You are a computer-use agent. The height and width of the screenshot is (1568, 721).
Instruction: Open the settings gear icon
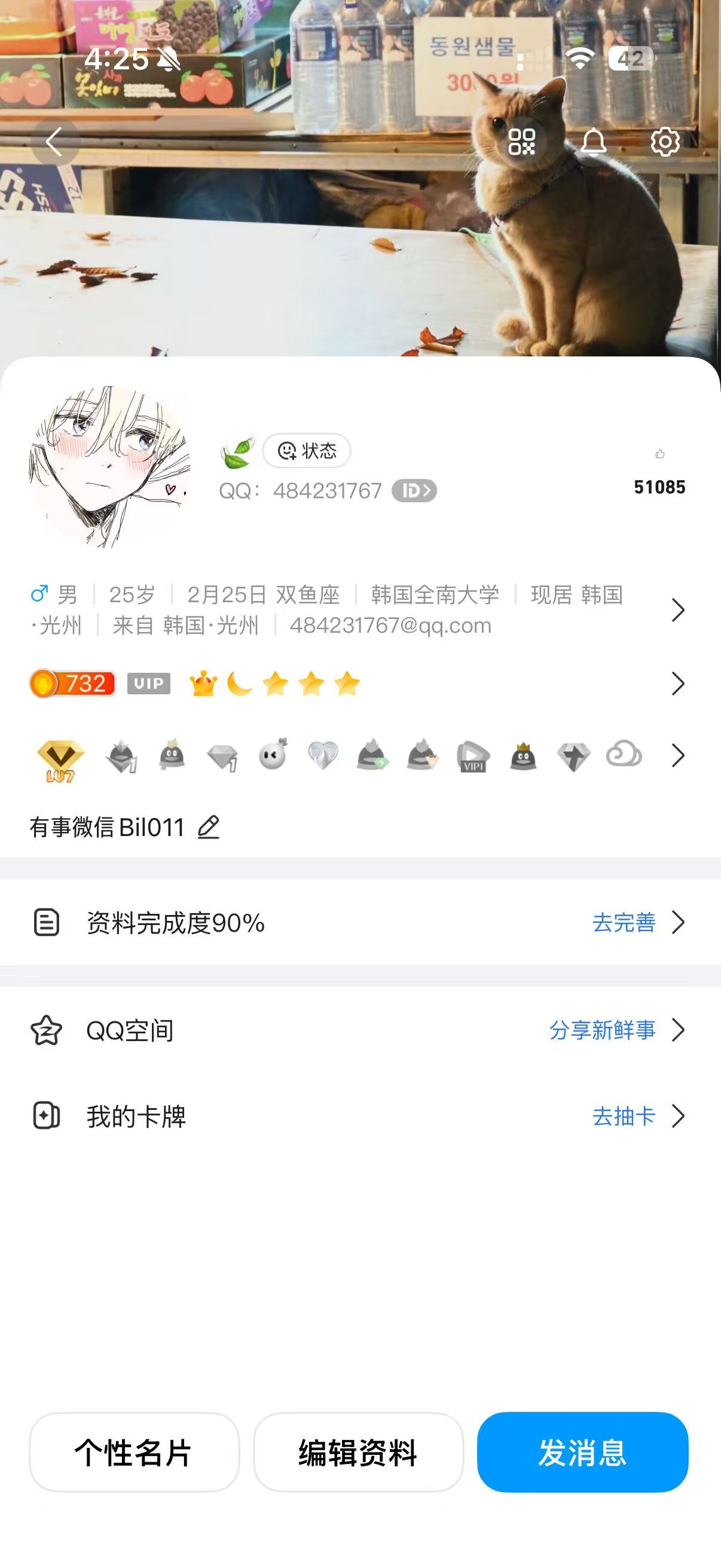click(x=665, y=142)
